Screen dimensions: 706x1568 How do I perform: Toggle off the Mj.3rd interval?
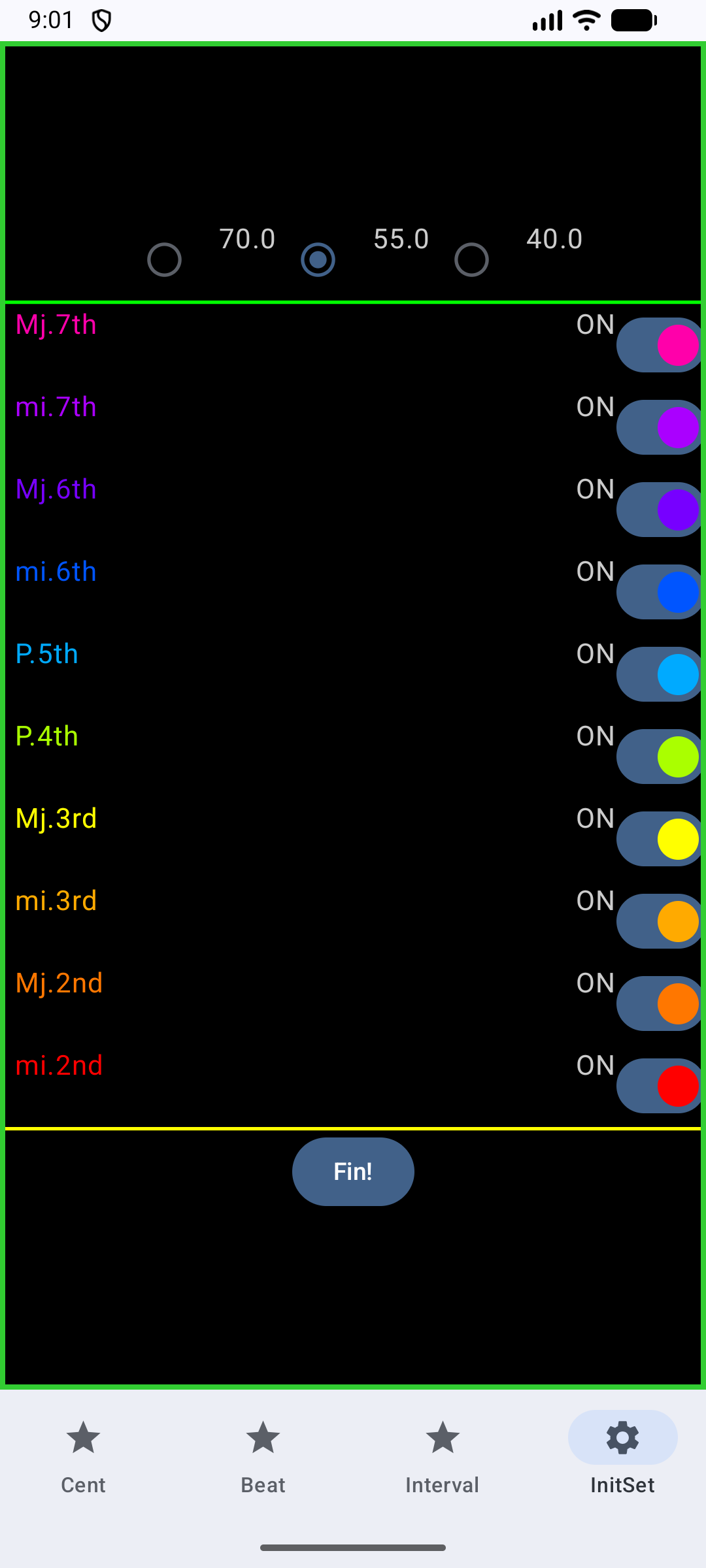[x=659, y=839]
